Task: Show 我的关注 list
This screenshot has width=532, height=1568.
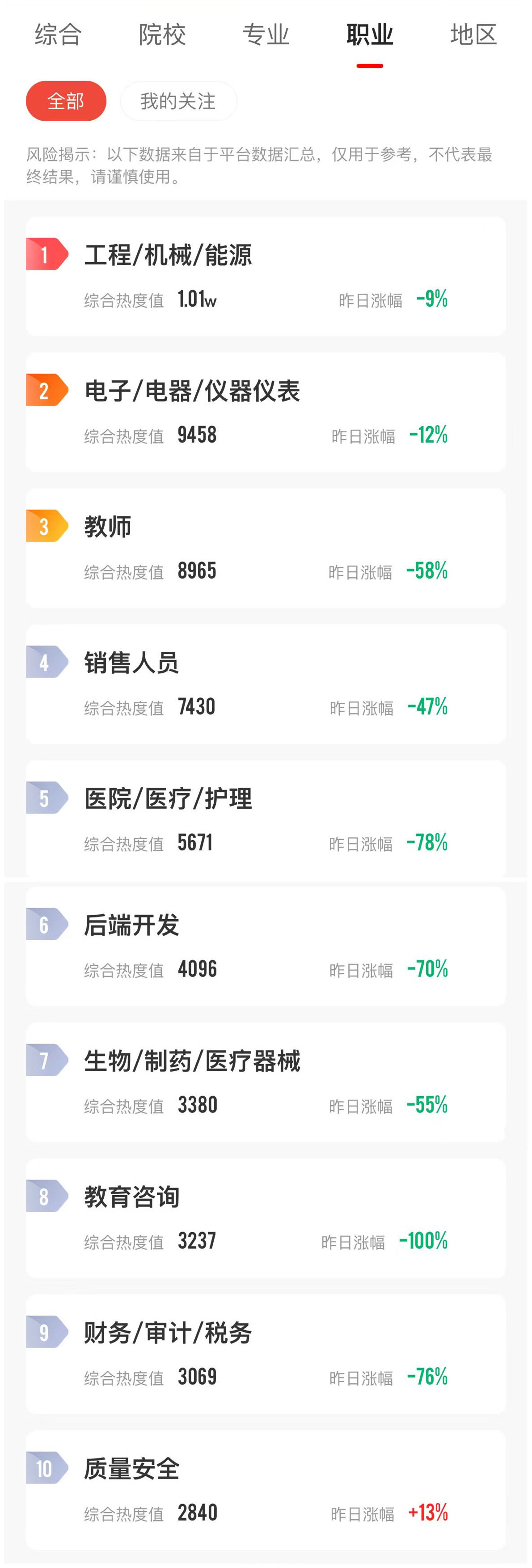Action: click(178, 101)
